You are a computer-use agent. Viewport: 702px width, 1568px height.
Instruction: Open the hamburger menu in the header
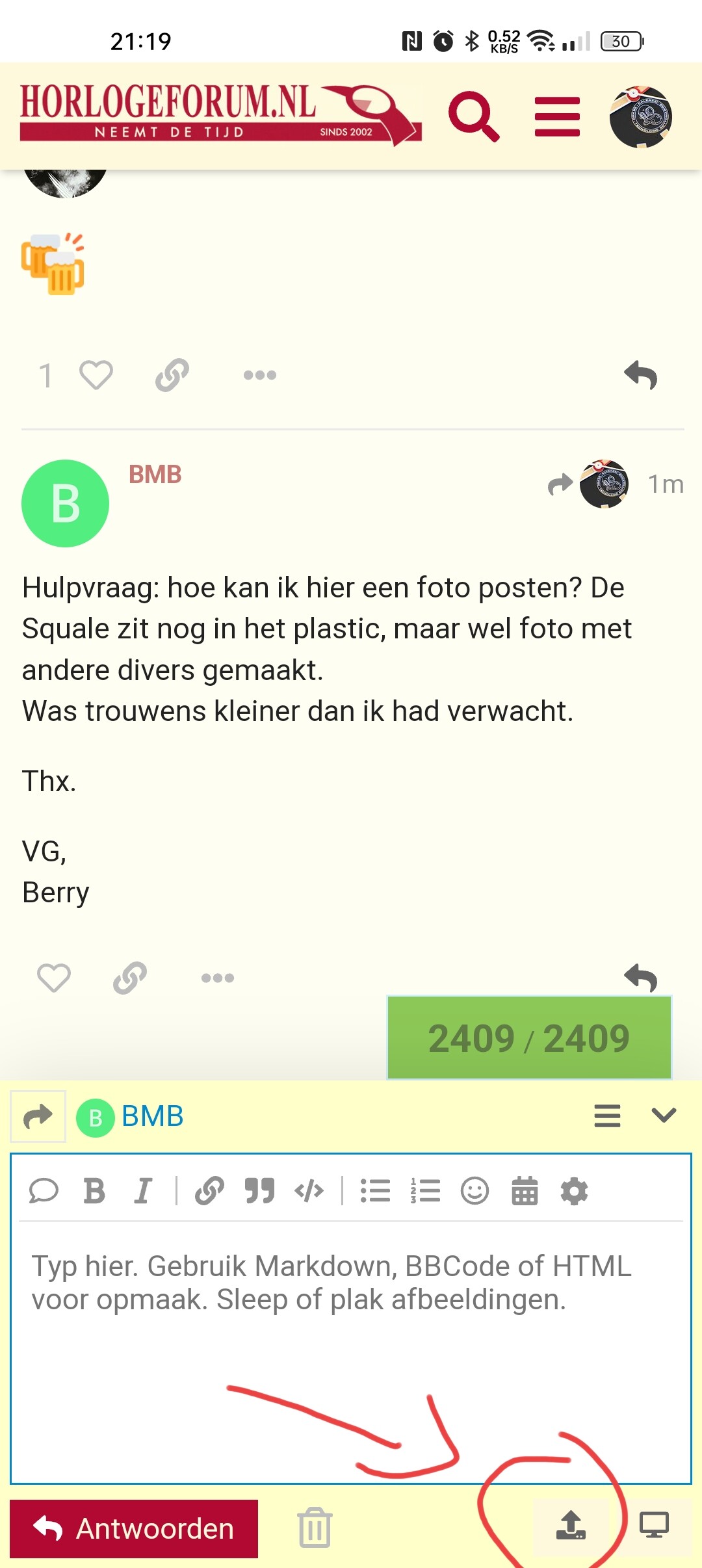[557, 116]
